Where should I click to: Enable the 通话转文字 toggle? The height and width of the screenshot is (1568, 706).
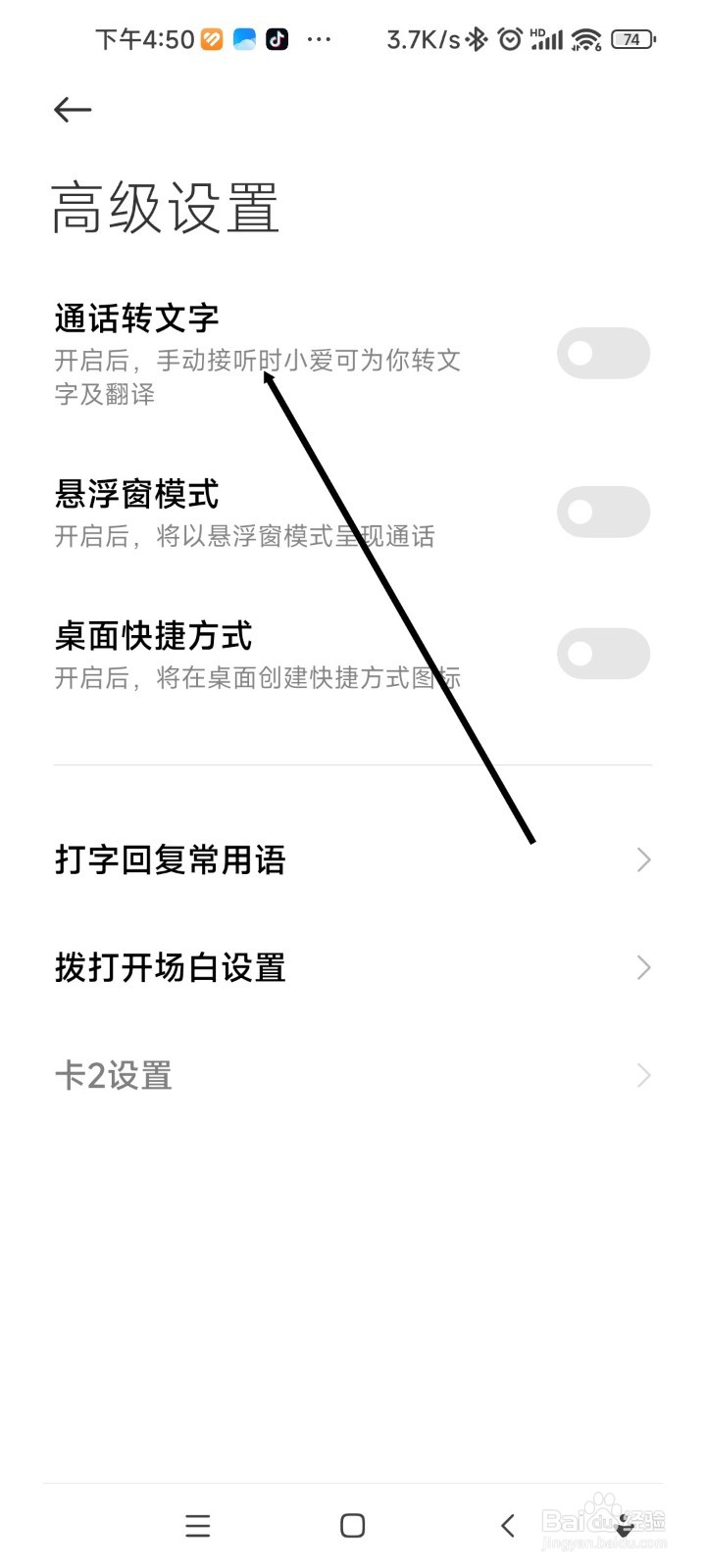click(602, 352)
